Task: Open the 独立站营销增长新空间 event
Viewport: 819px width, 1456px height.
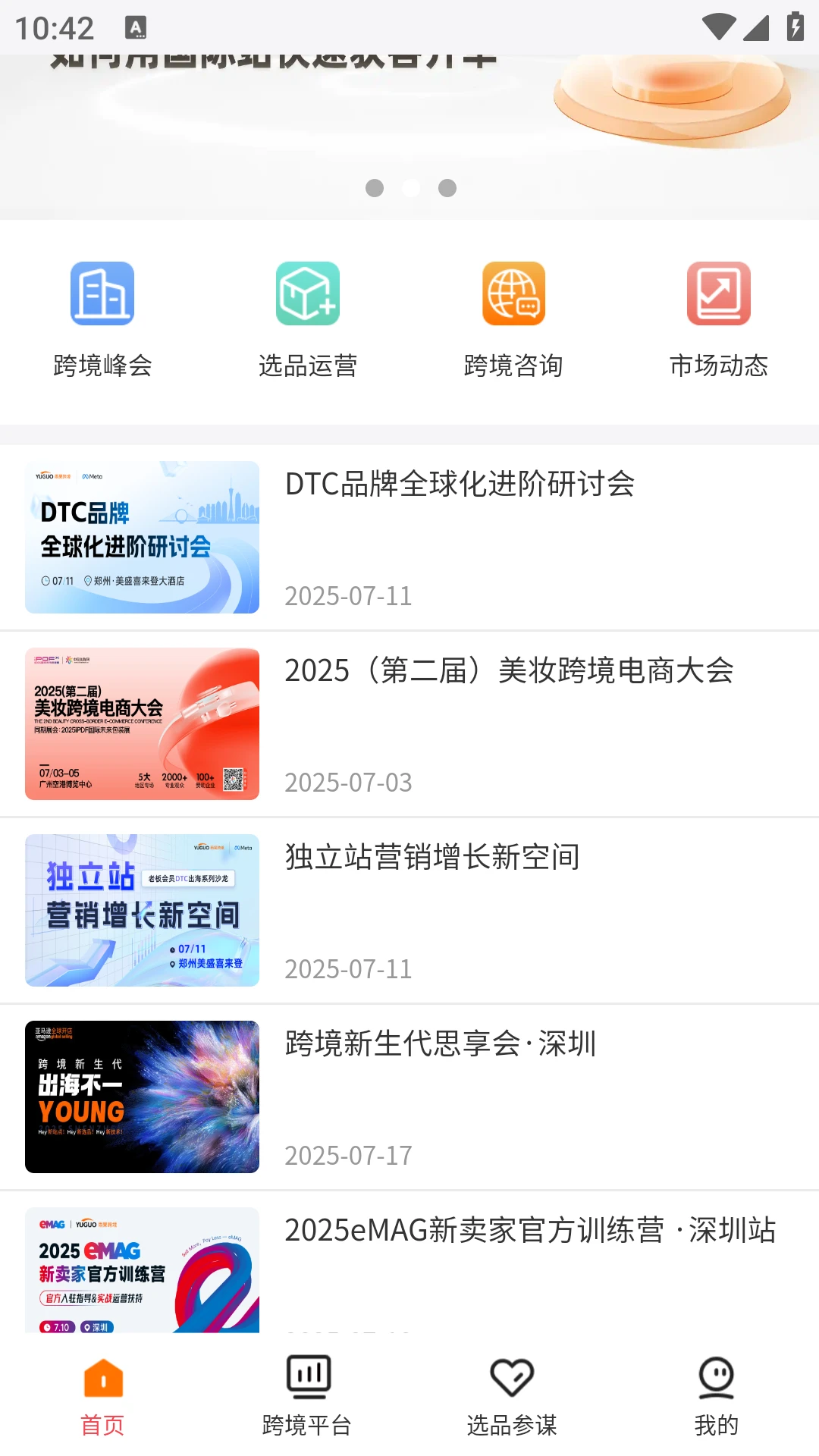Action: 409,910
